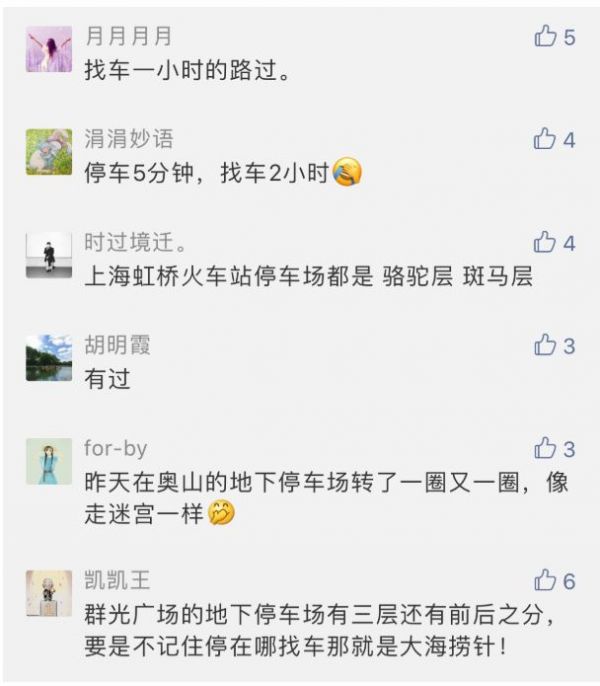Like 涓涓妙语's comment about parking

[x=545, y=139]
